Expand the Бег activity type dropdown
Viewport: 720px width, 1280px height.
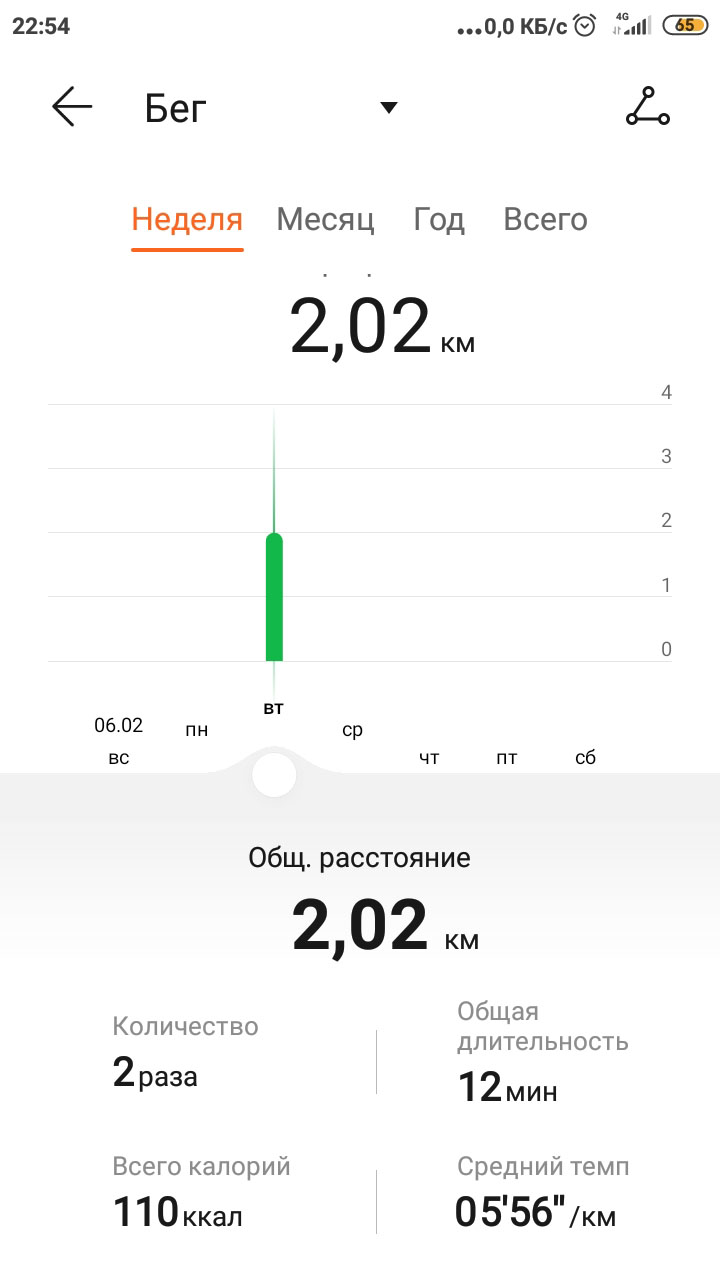(x=389, y=108)
